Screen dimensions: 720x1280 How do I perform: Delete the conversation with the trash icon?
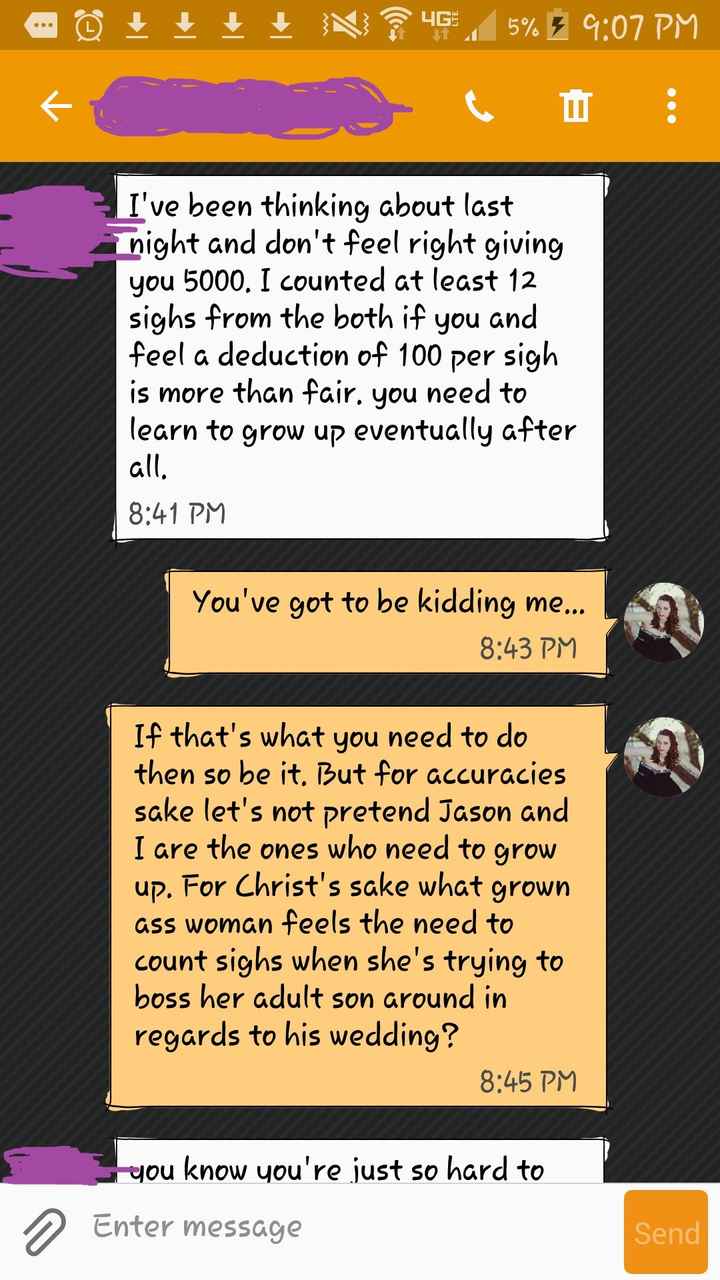(x=576, y=106)
